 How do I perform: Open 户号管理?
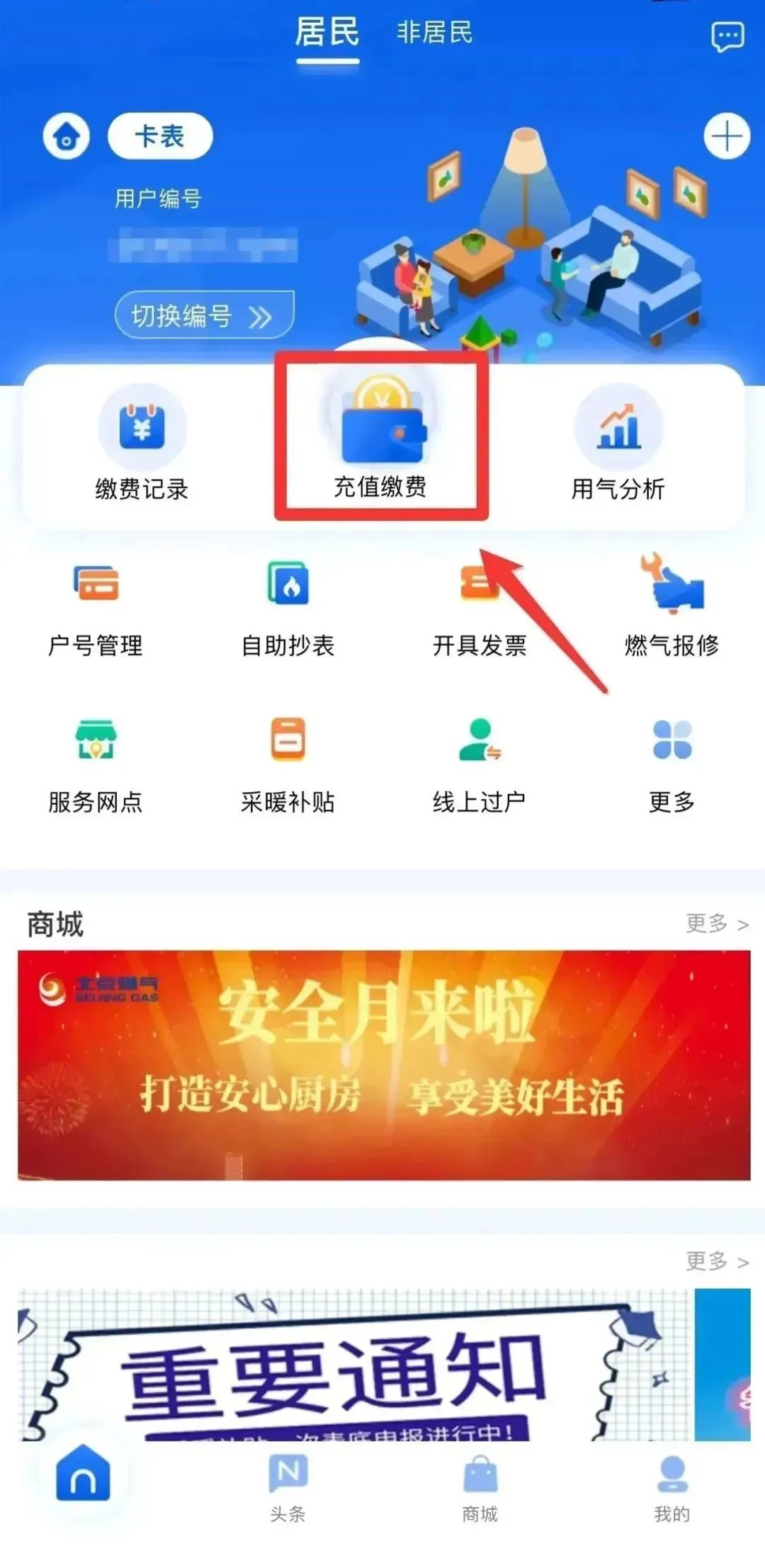click(96, 609)
